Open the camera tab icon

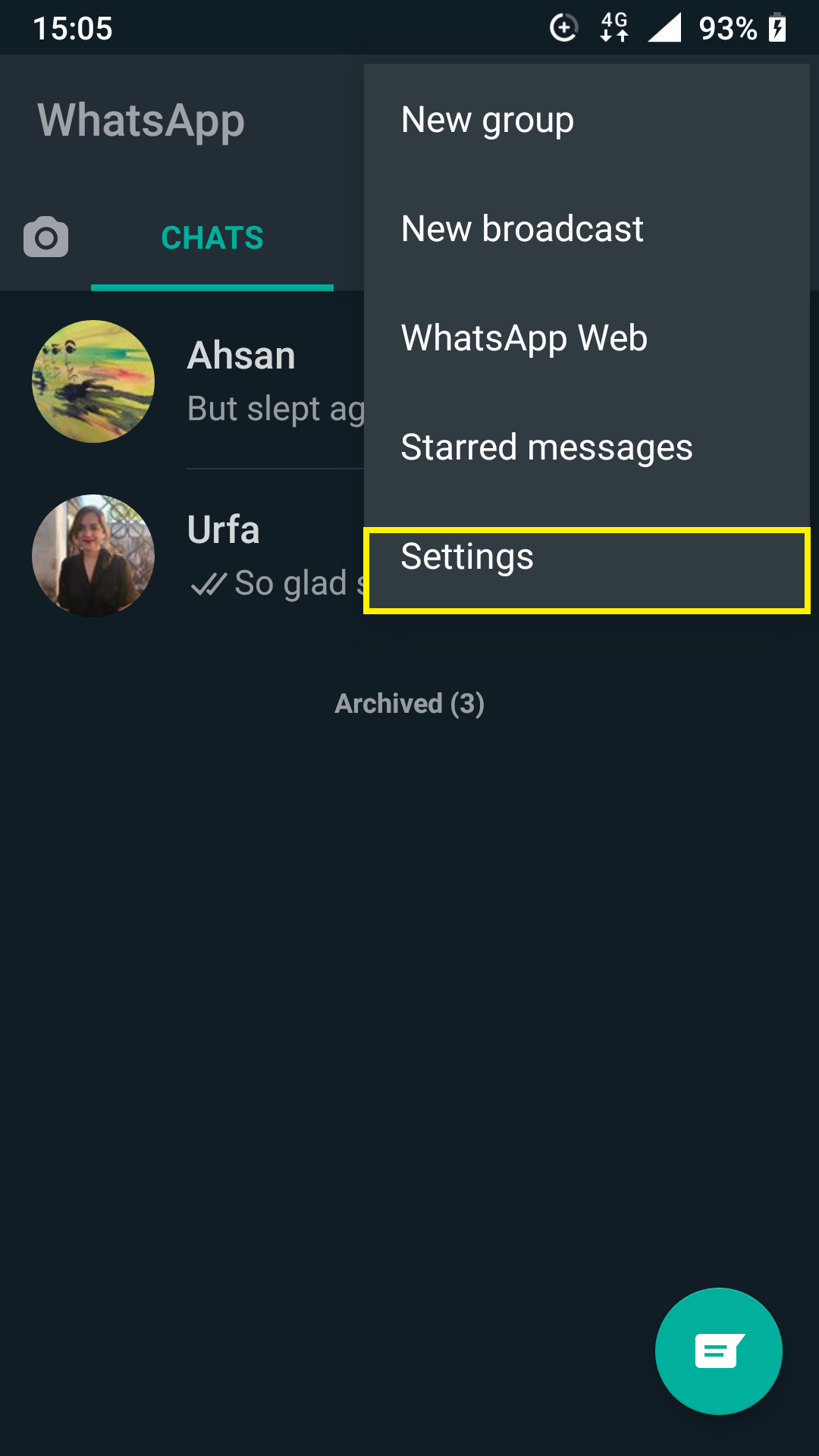pyautogui.click(x=45, y=237)
